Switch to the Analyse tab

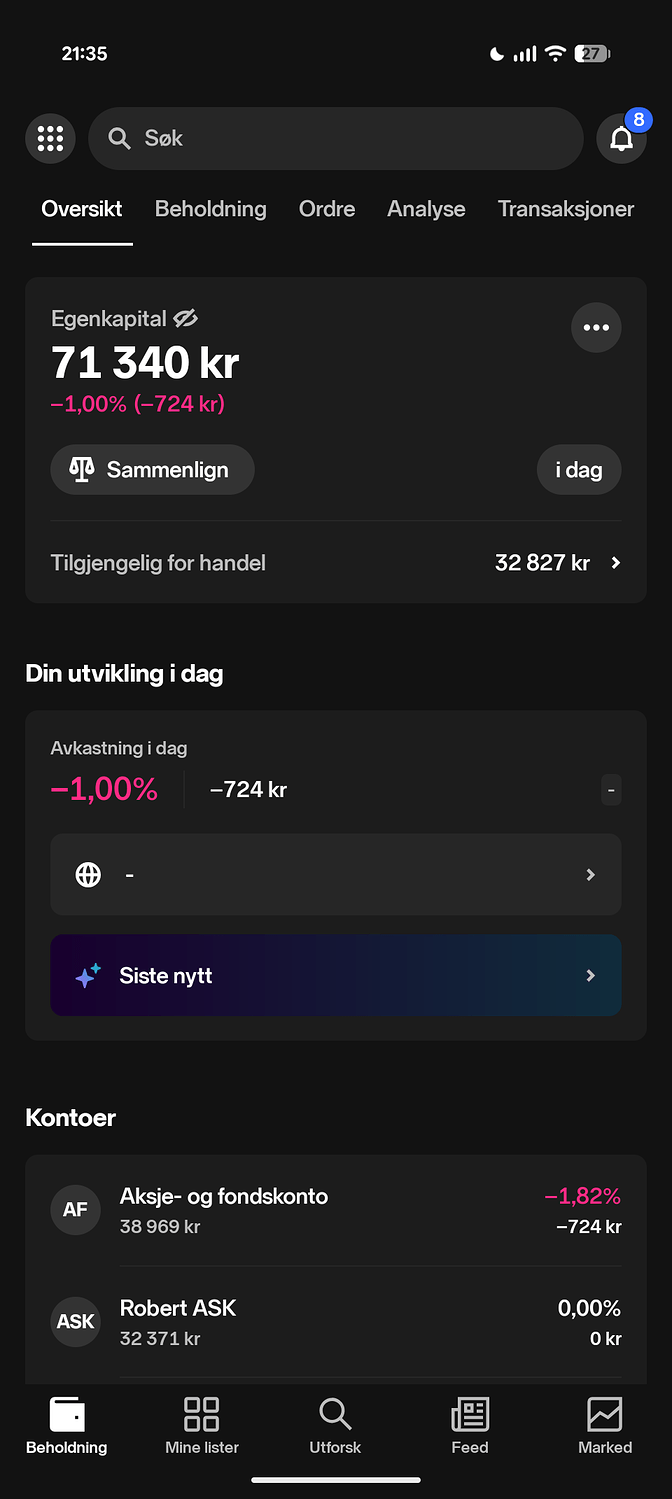[426, 209]
